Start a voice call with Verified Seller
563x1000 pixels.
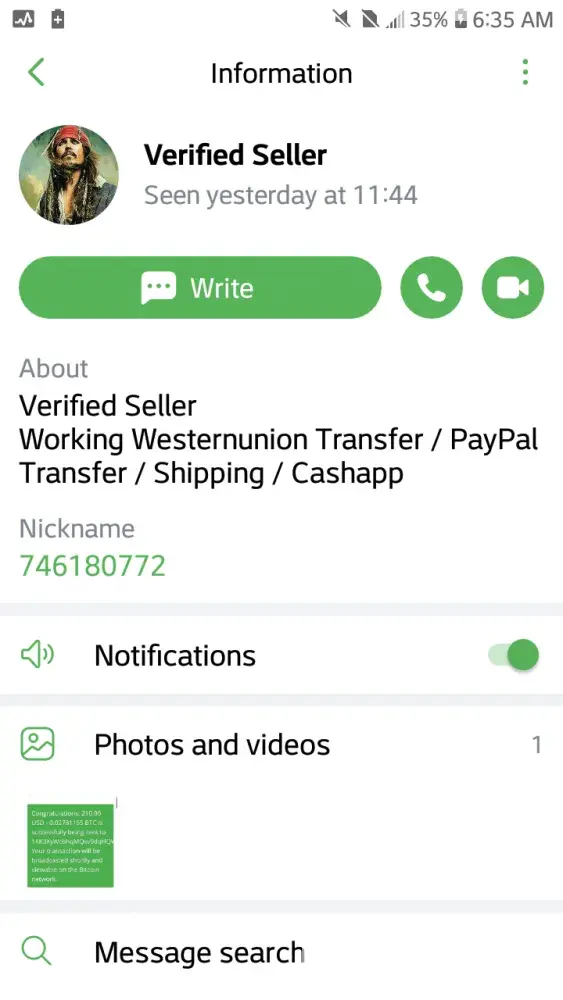(432, 288)
